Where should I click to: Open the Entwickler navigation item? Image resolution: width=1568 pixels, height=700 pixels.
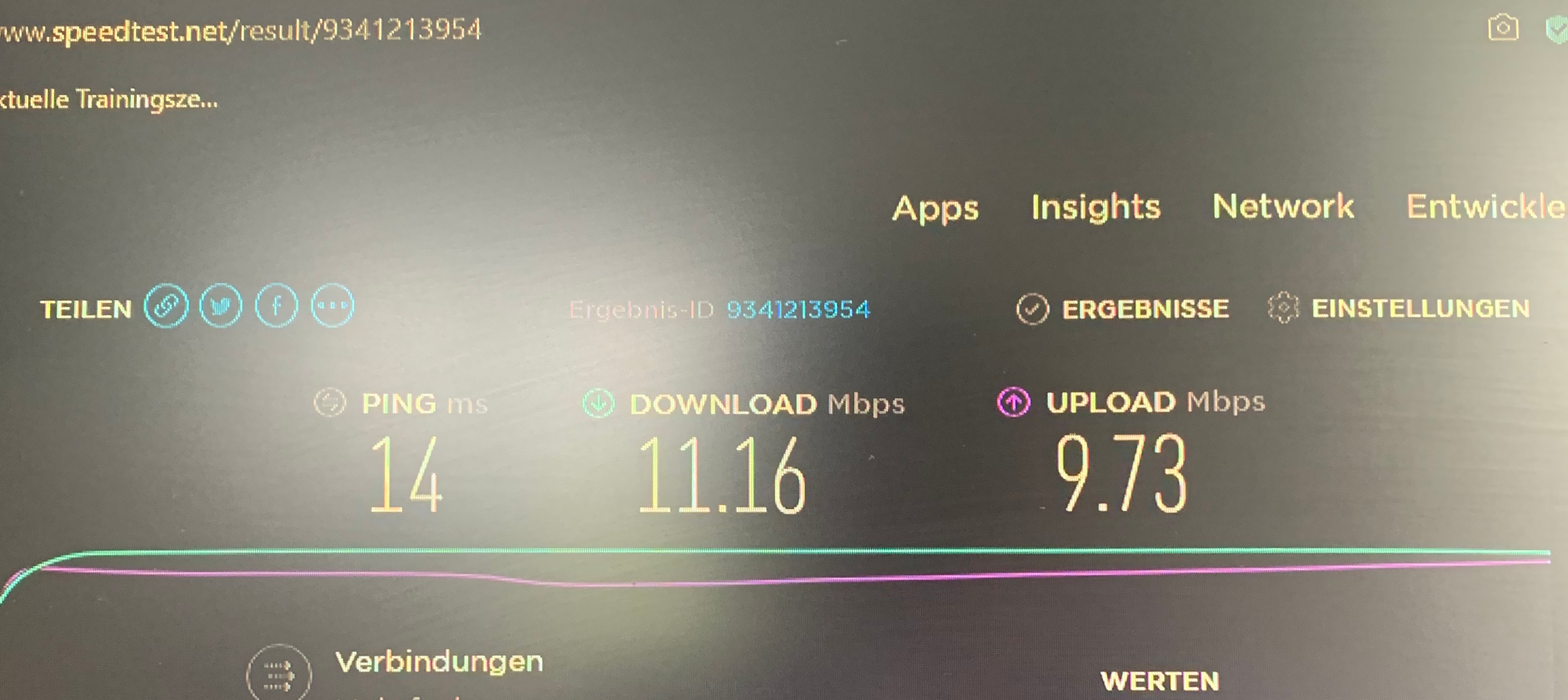pos(1484,206)
